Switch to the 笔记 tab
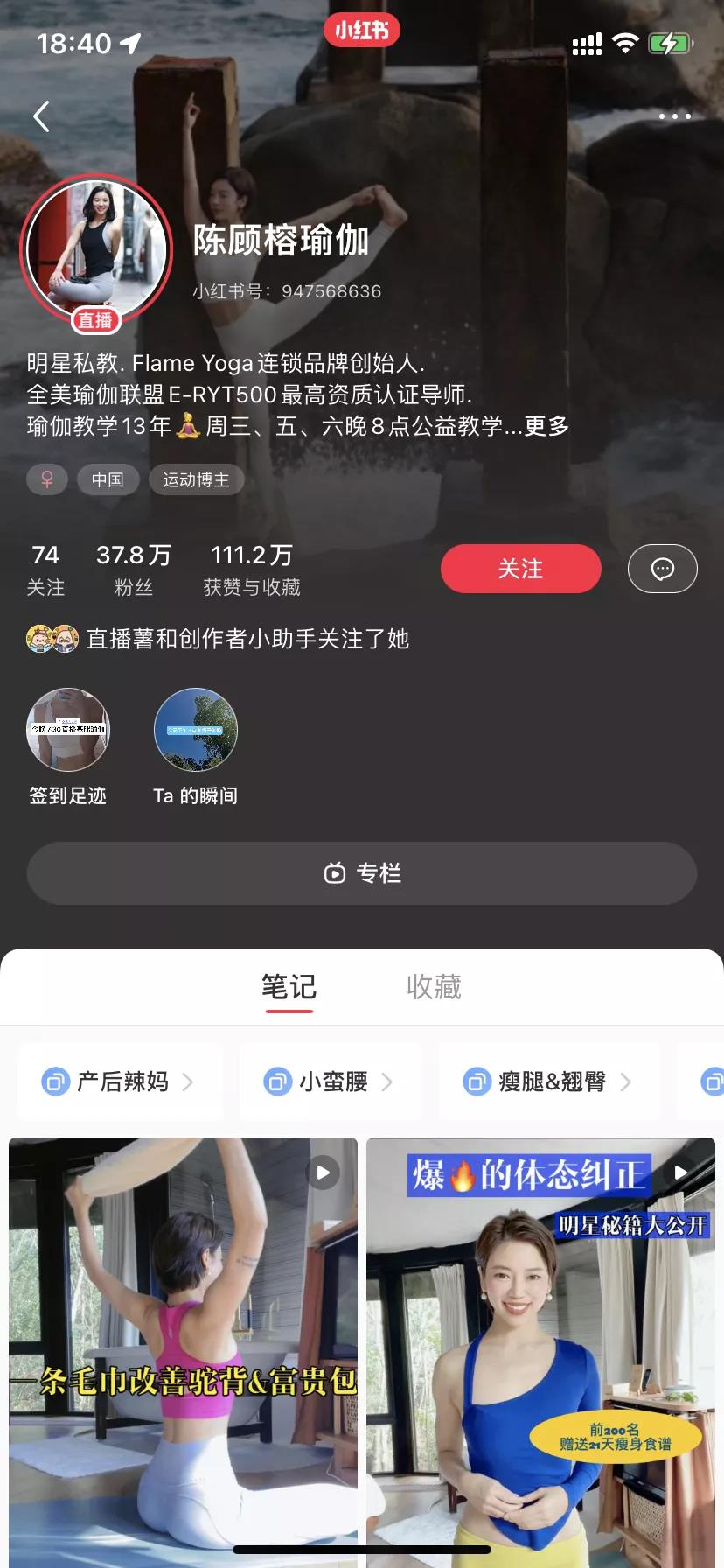Image resolution: width=724 pixels, height=1568 pixels. [289, 987]
